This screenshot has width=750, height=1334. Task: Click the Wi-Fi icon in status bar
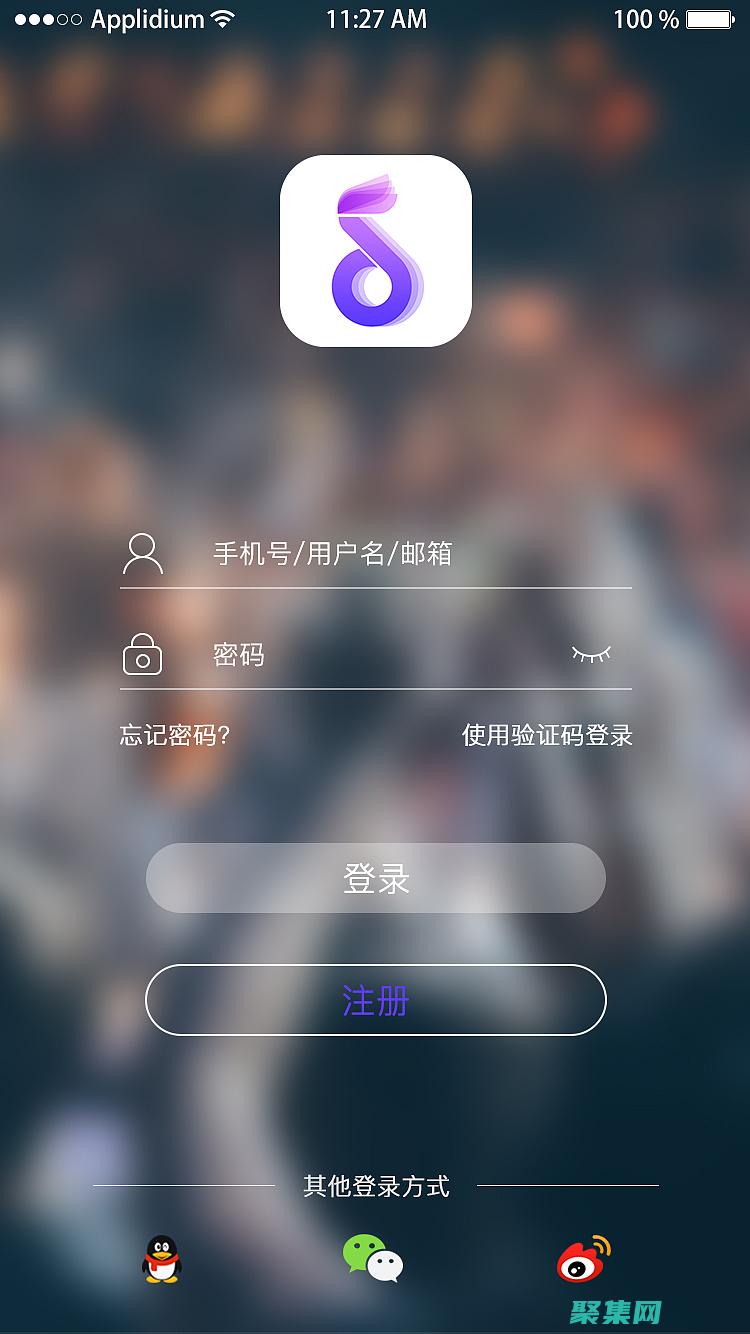click(222, 16)
